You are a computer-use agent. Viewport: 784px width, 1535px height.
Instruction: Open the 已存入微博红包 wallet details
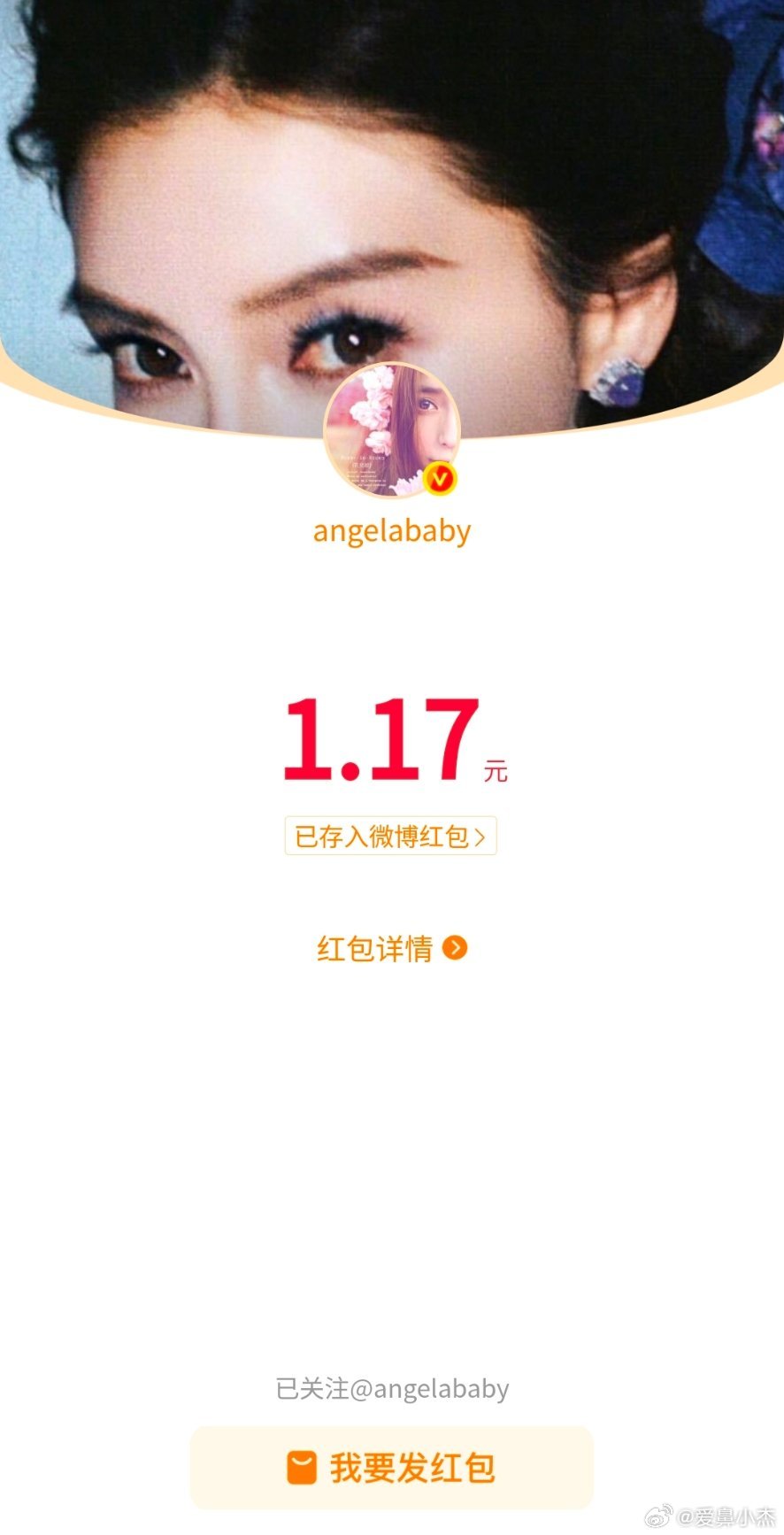click(389, 835)
